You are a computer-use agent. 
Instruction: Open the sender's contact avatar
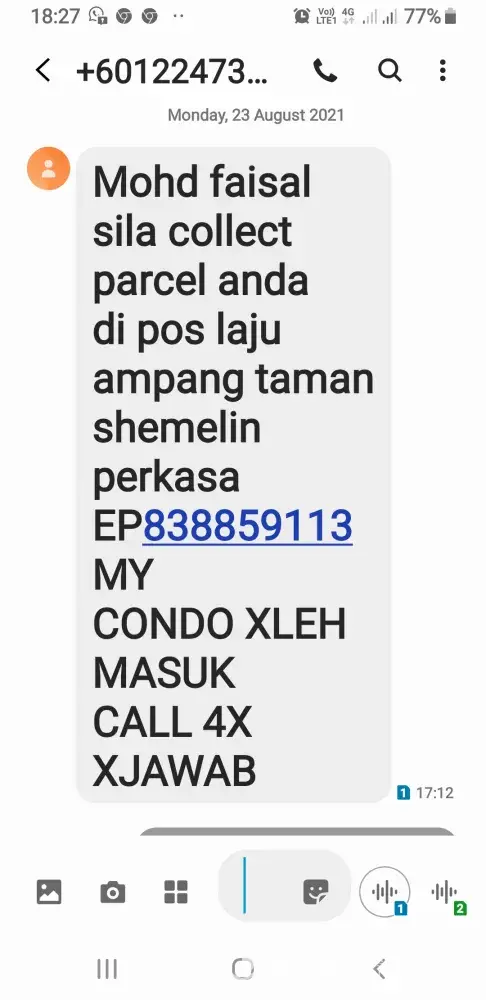point(48,168)
